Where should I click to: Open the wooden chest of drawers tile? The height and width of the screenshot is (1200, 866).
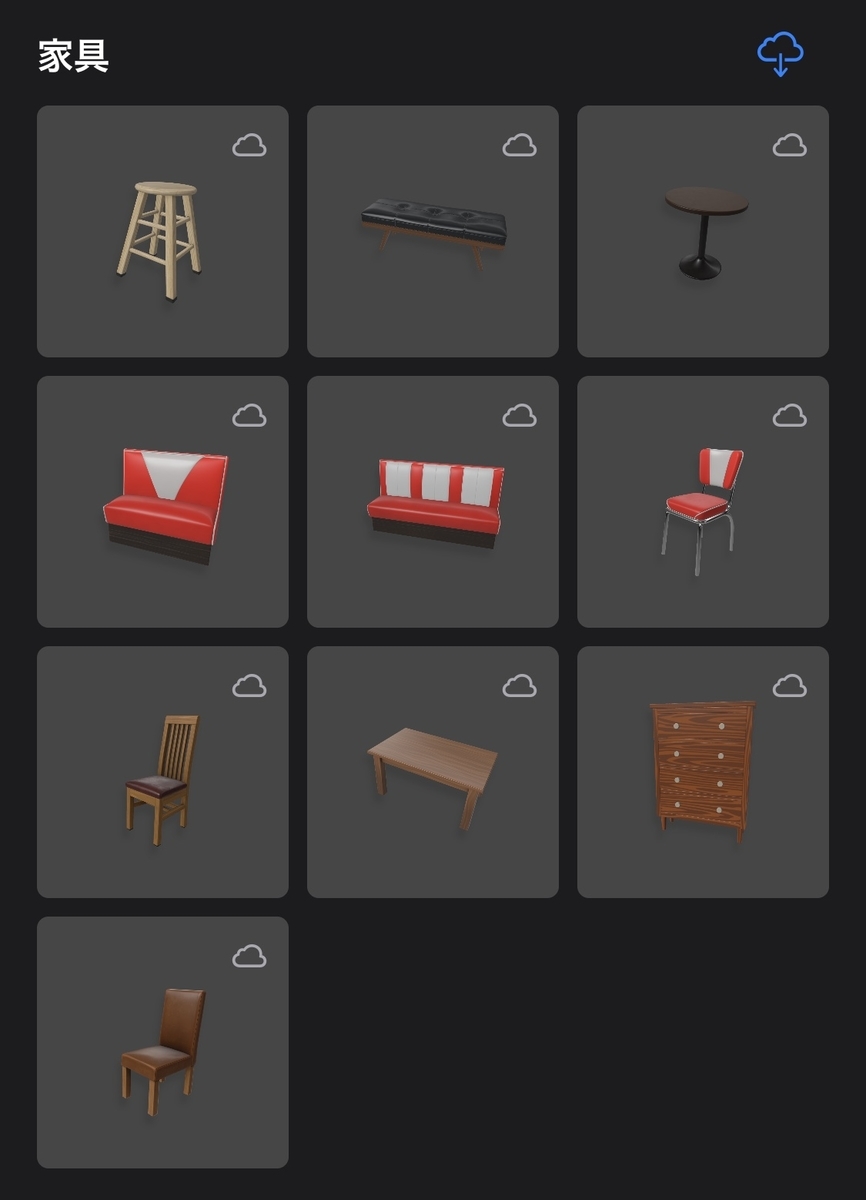702,772
